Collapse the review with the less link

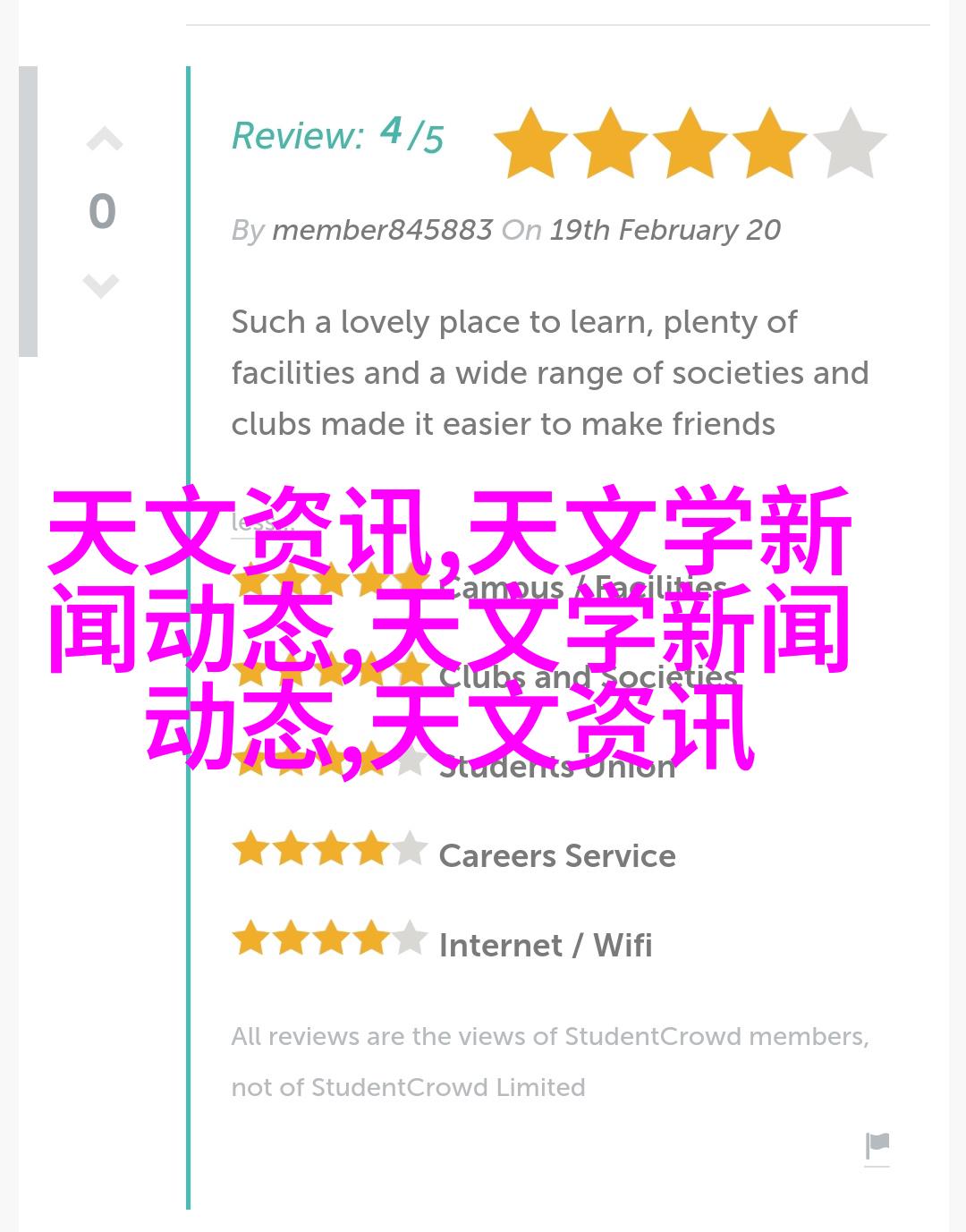(246, 523)
